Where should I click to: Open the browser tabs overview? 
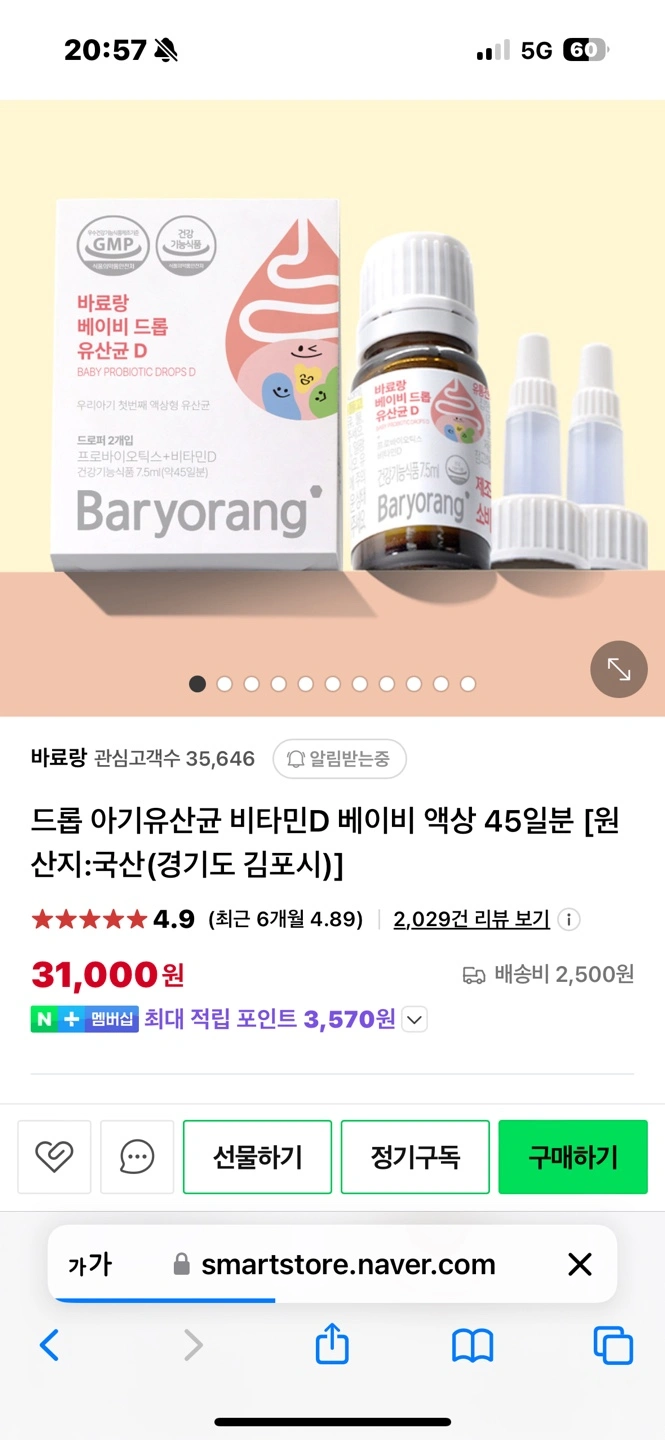[613, 1345]
